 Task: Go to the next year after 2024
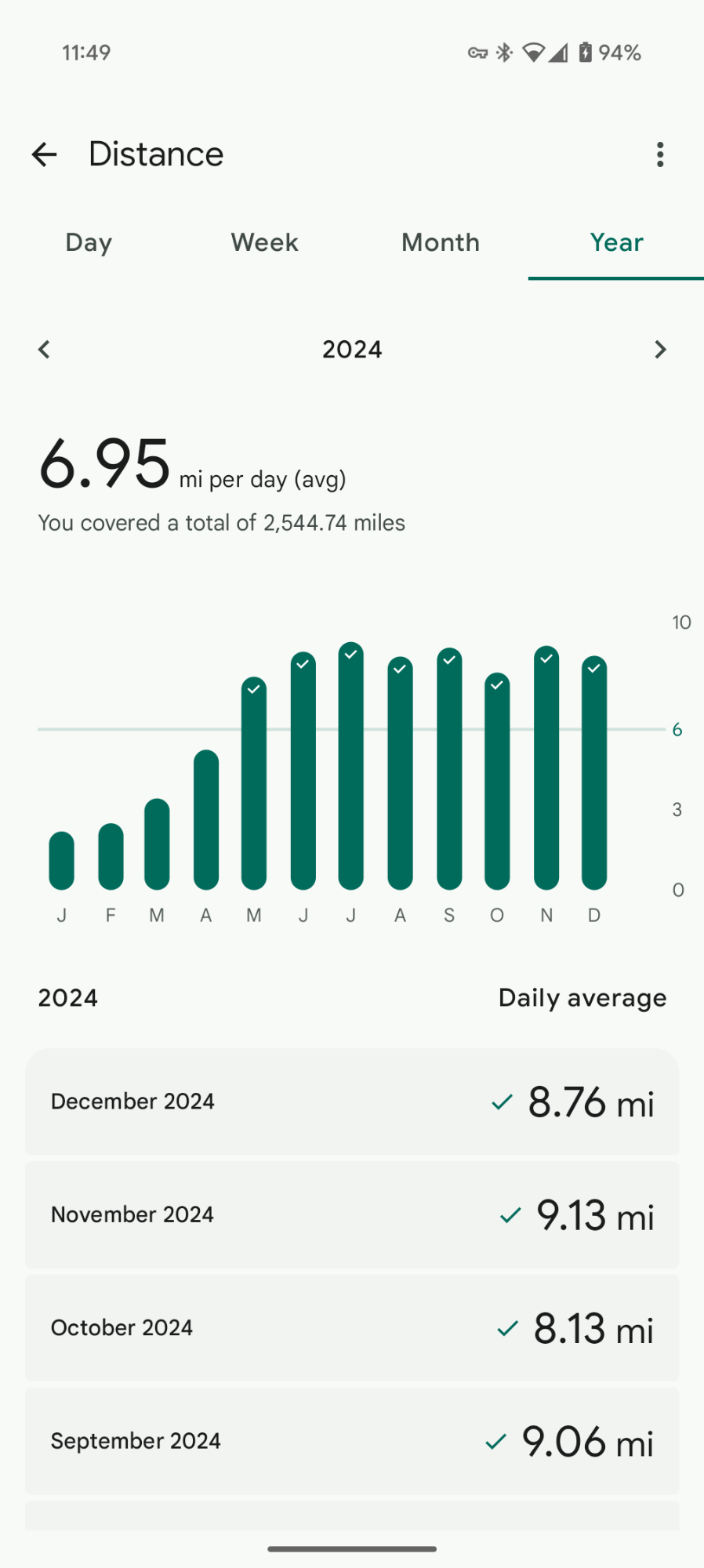tap(660, 350)
